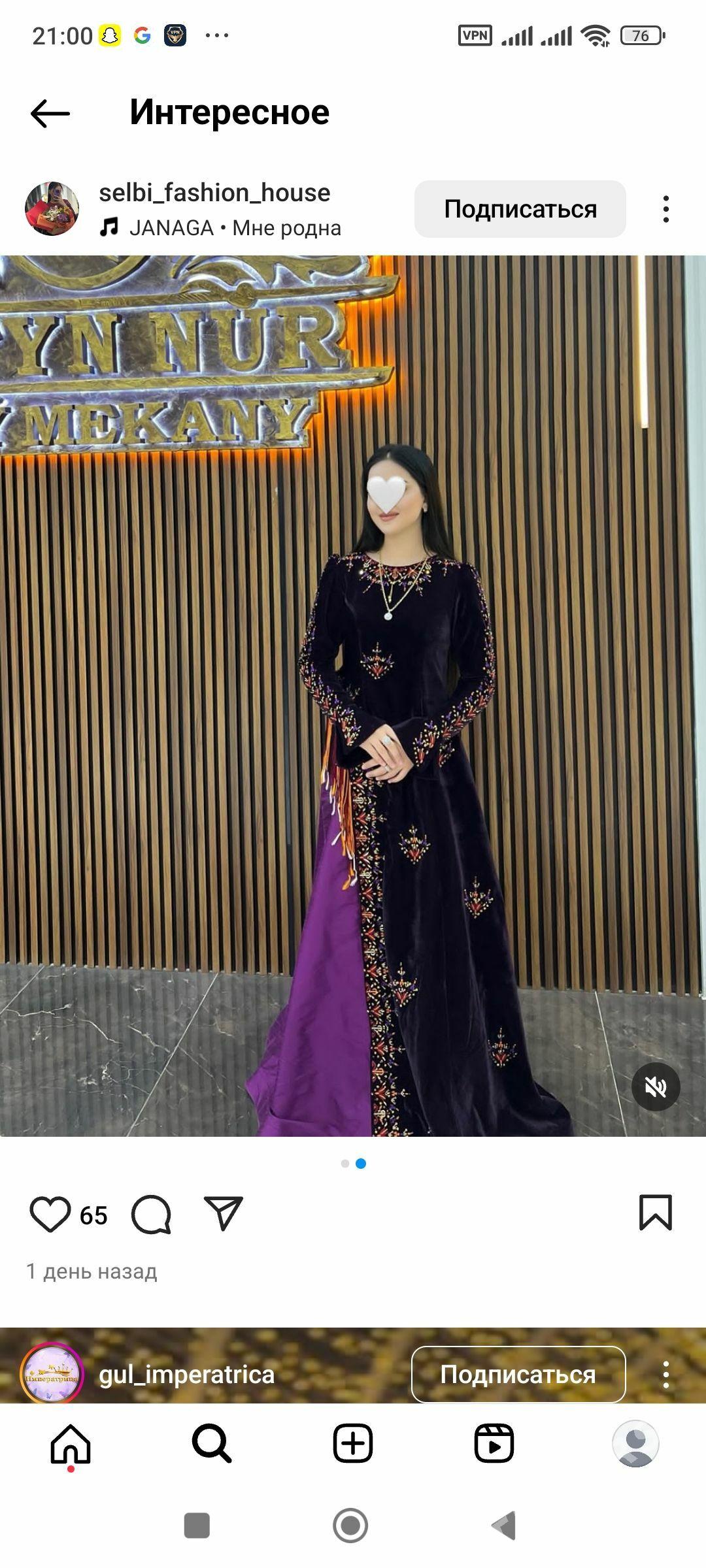Switch to the Home tab

pos(71,1444)
